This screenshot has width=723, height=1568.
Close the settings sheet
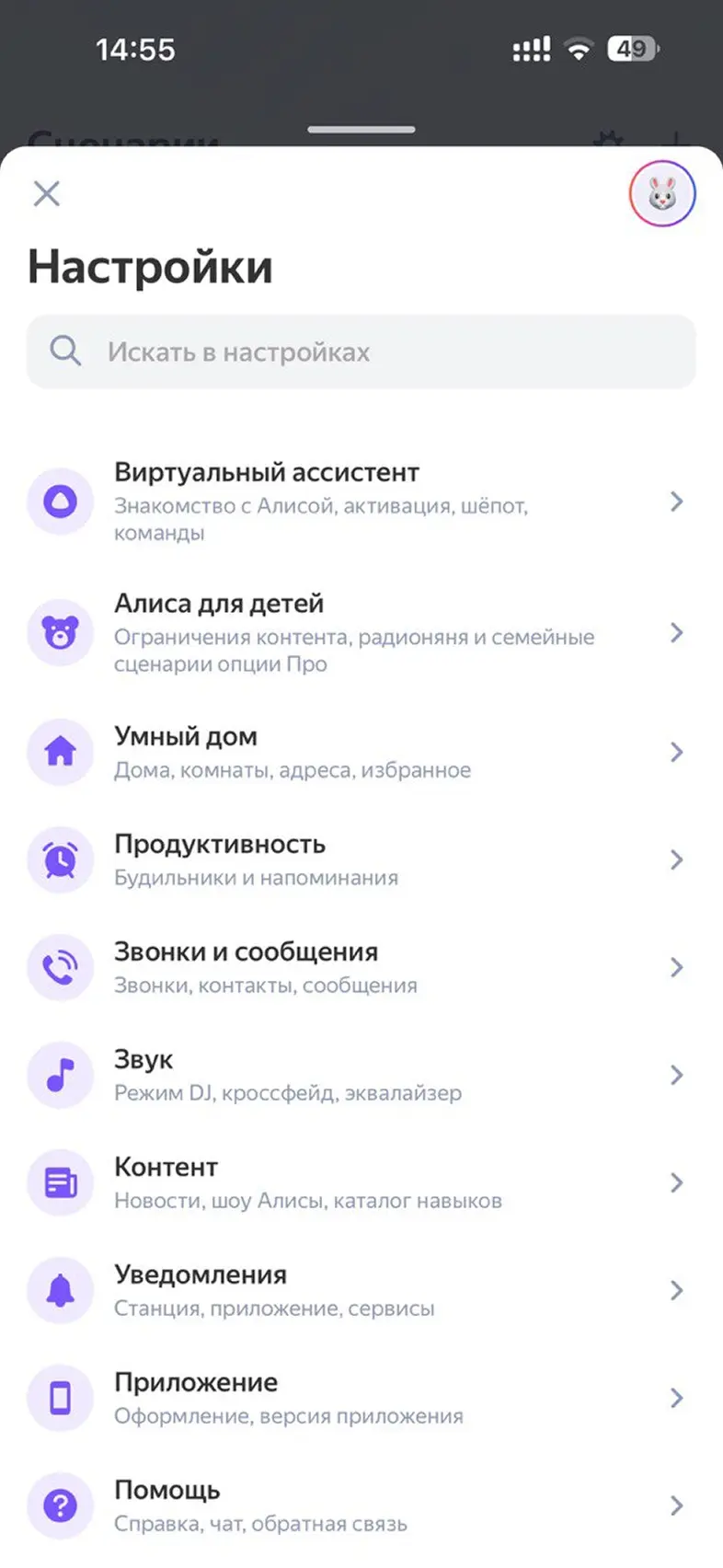pos(47,193)
